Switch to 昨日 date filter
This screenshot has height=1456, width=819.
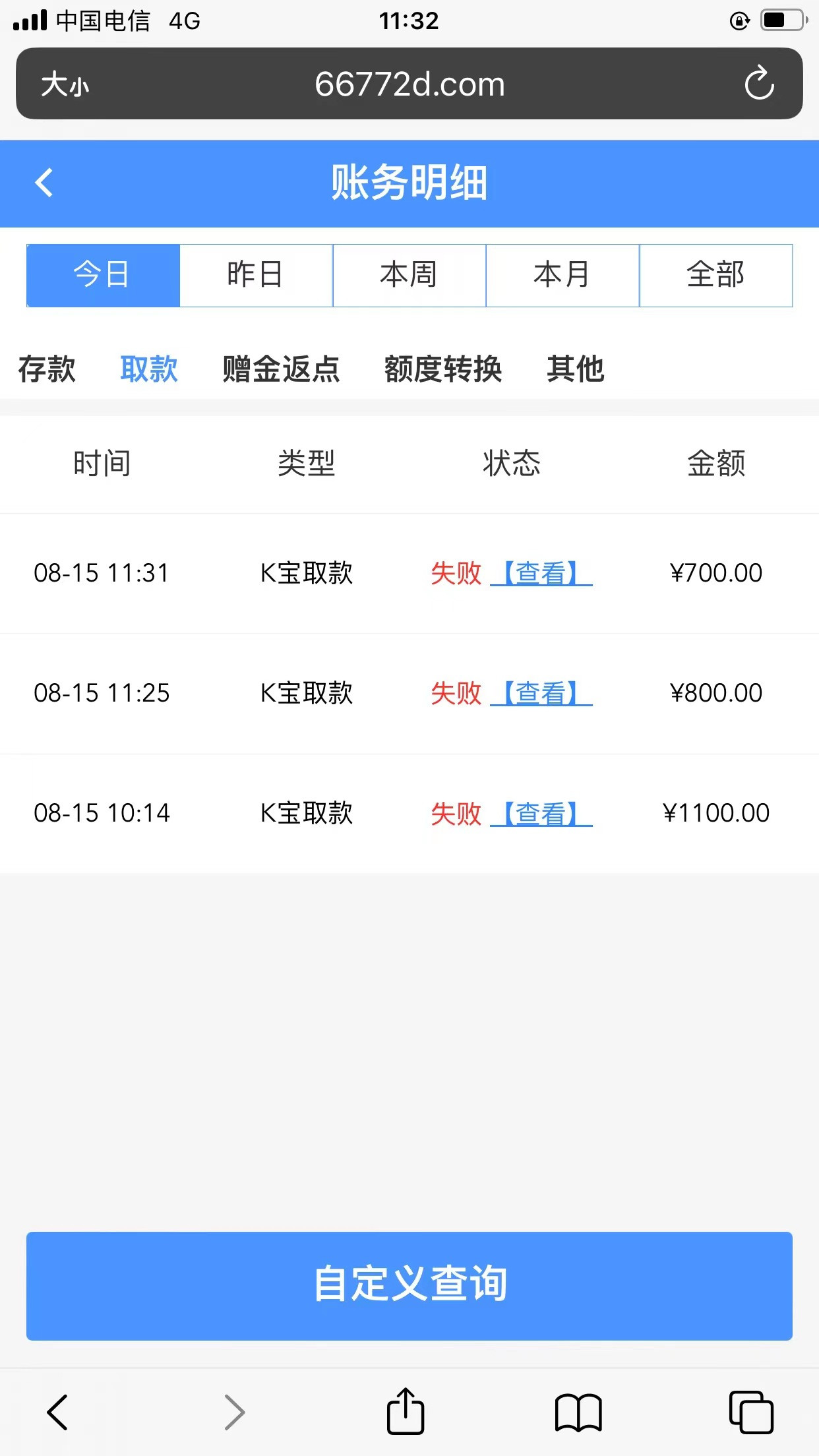pos(256,275)
